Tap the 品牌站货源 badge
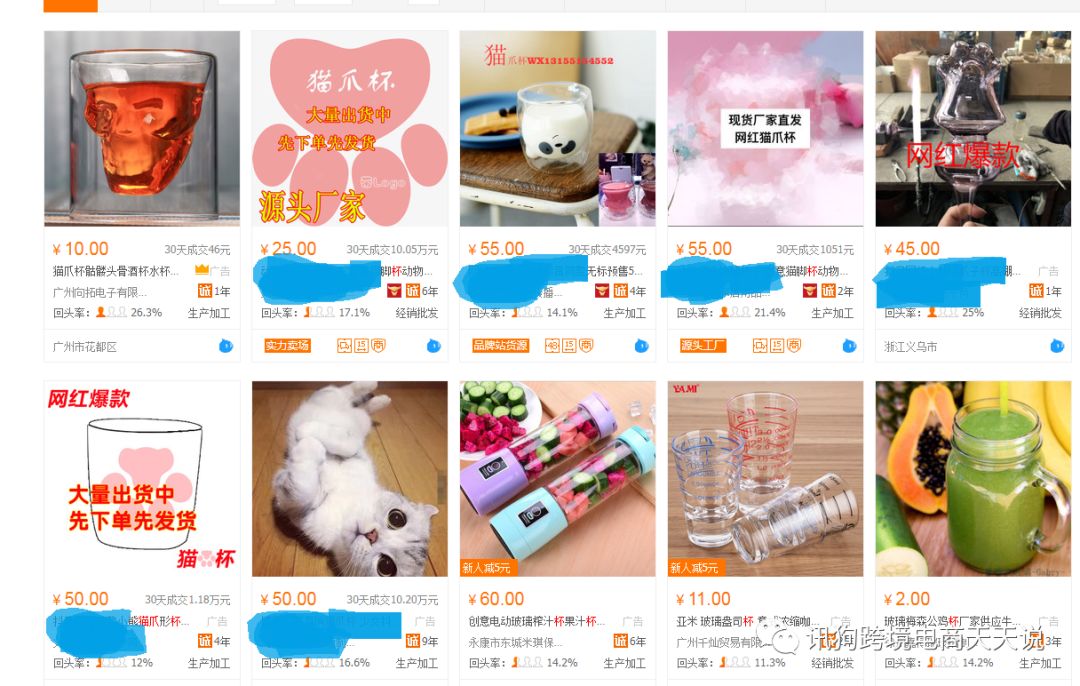This screenshot has width=1080, height=686. tap(500, 346)
